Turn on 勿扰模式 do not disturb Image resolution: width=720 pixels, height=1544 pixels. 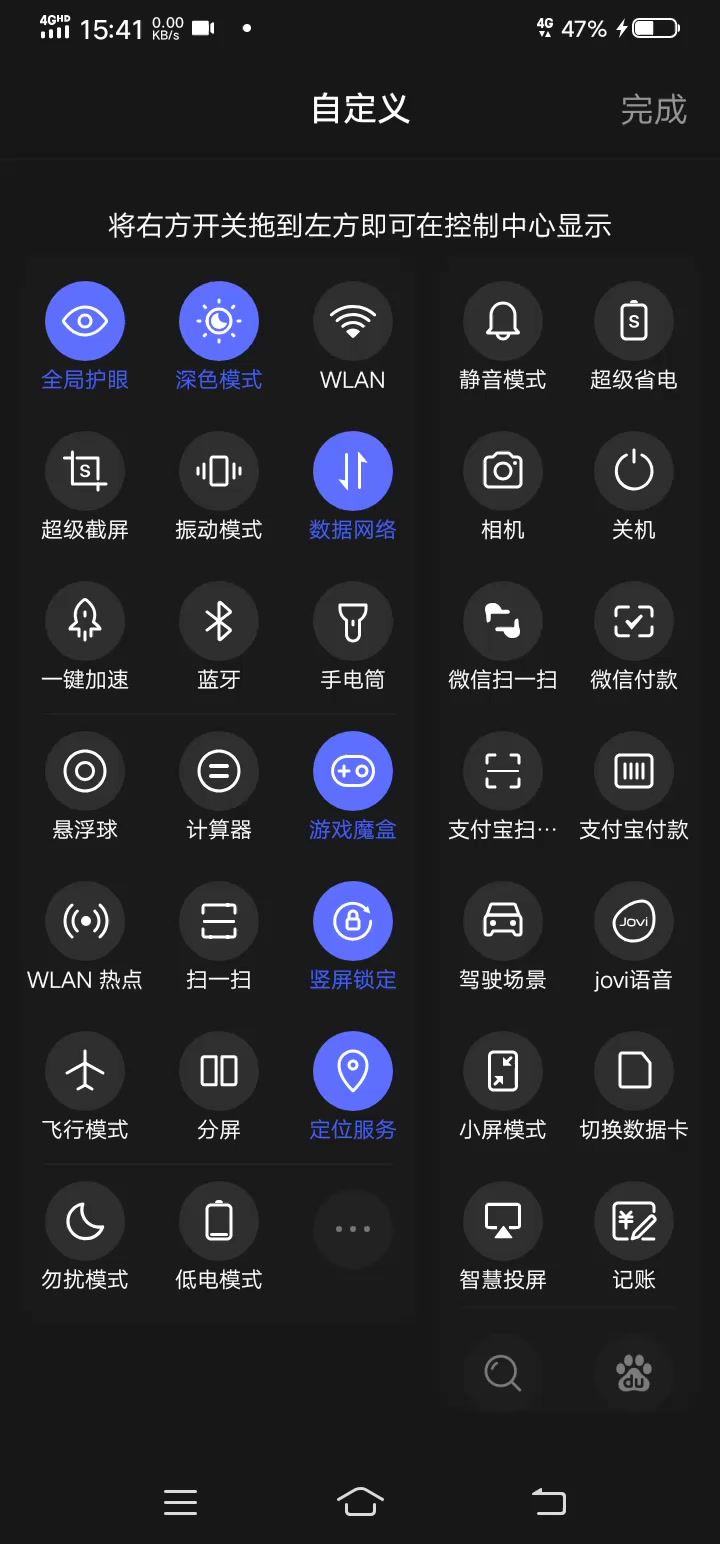pyautogui.click(x=85, y=1222)
